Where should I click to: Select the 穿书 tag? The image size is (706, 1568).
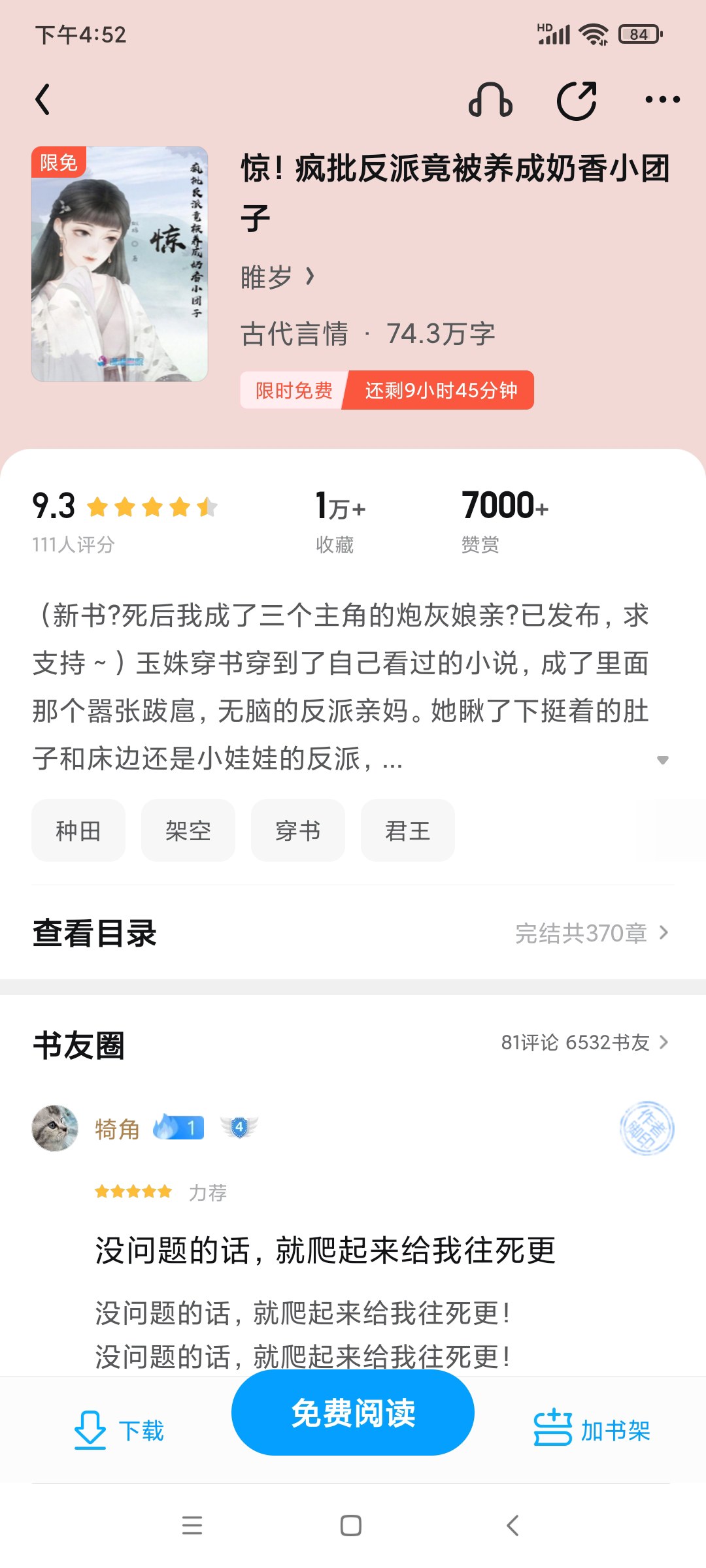(298, 830)
